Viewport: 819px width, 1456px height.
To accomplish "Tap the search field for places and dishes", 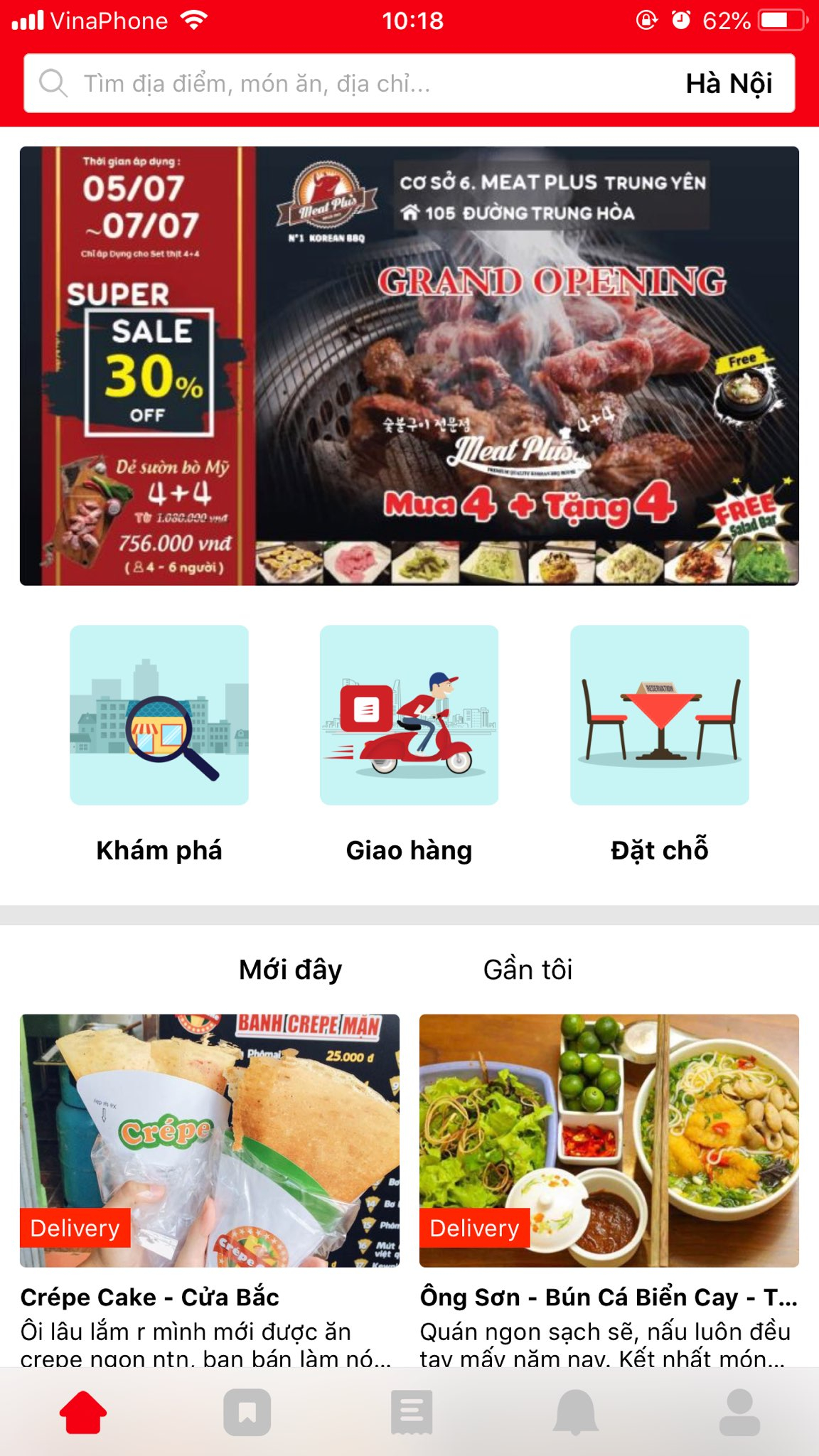I will pos(320,84).
